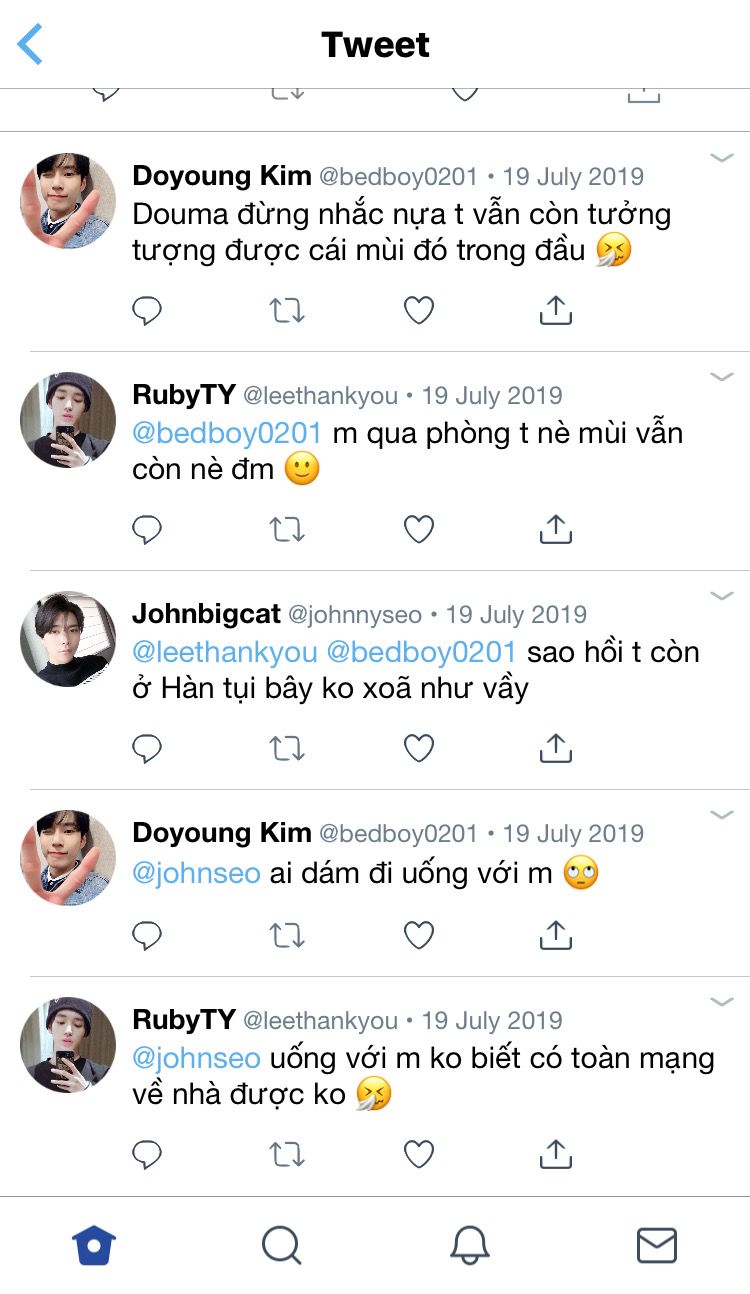750x1294 pixels.
Task: Like RubyTY's "uống với m" tweet
Action: (x=419, y=1155)
